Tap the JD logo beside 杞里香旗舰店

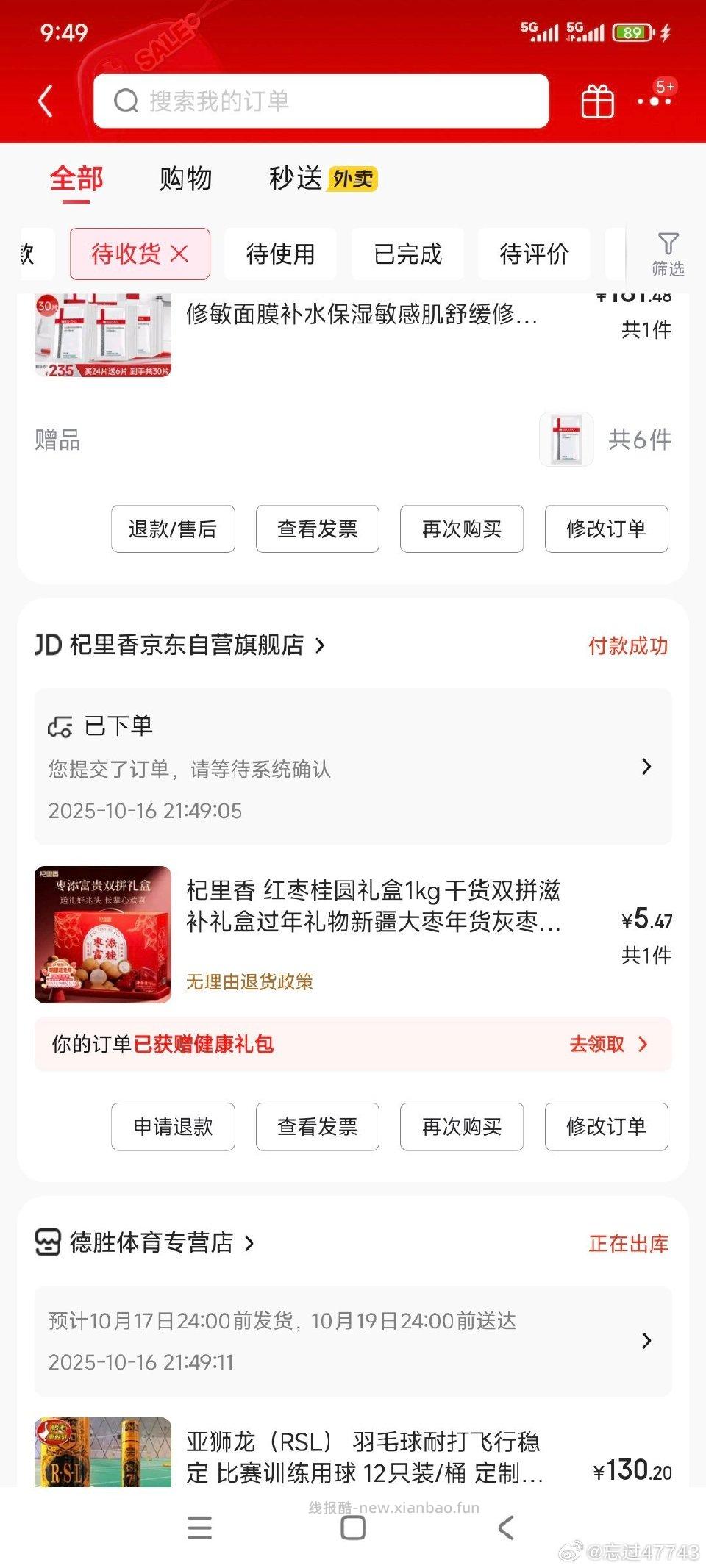tap(47, 645)
